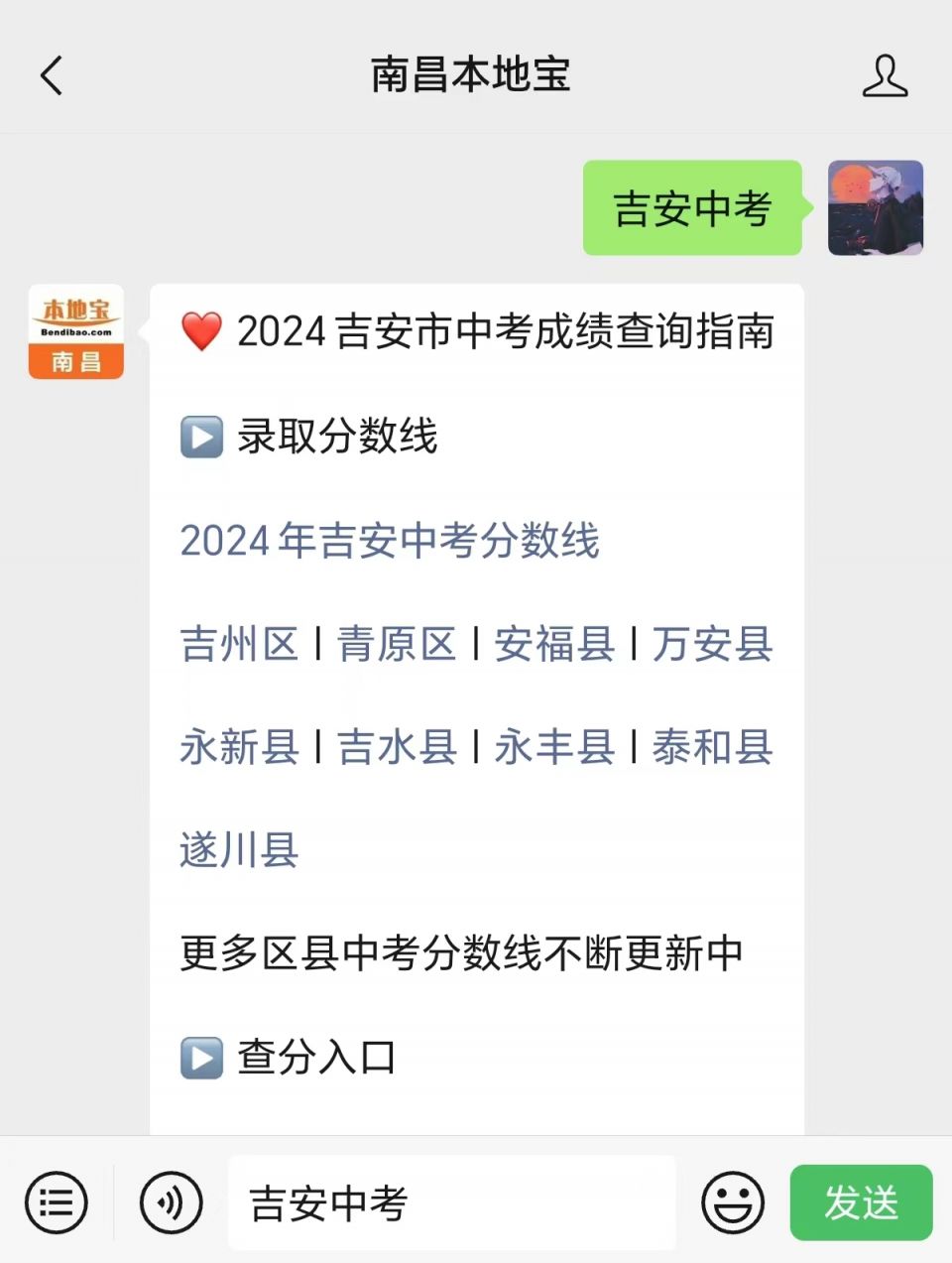Open the emoji picker
The image size is (952, 1263).
click(733, 1202)
